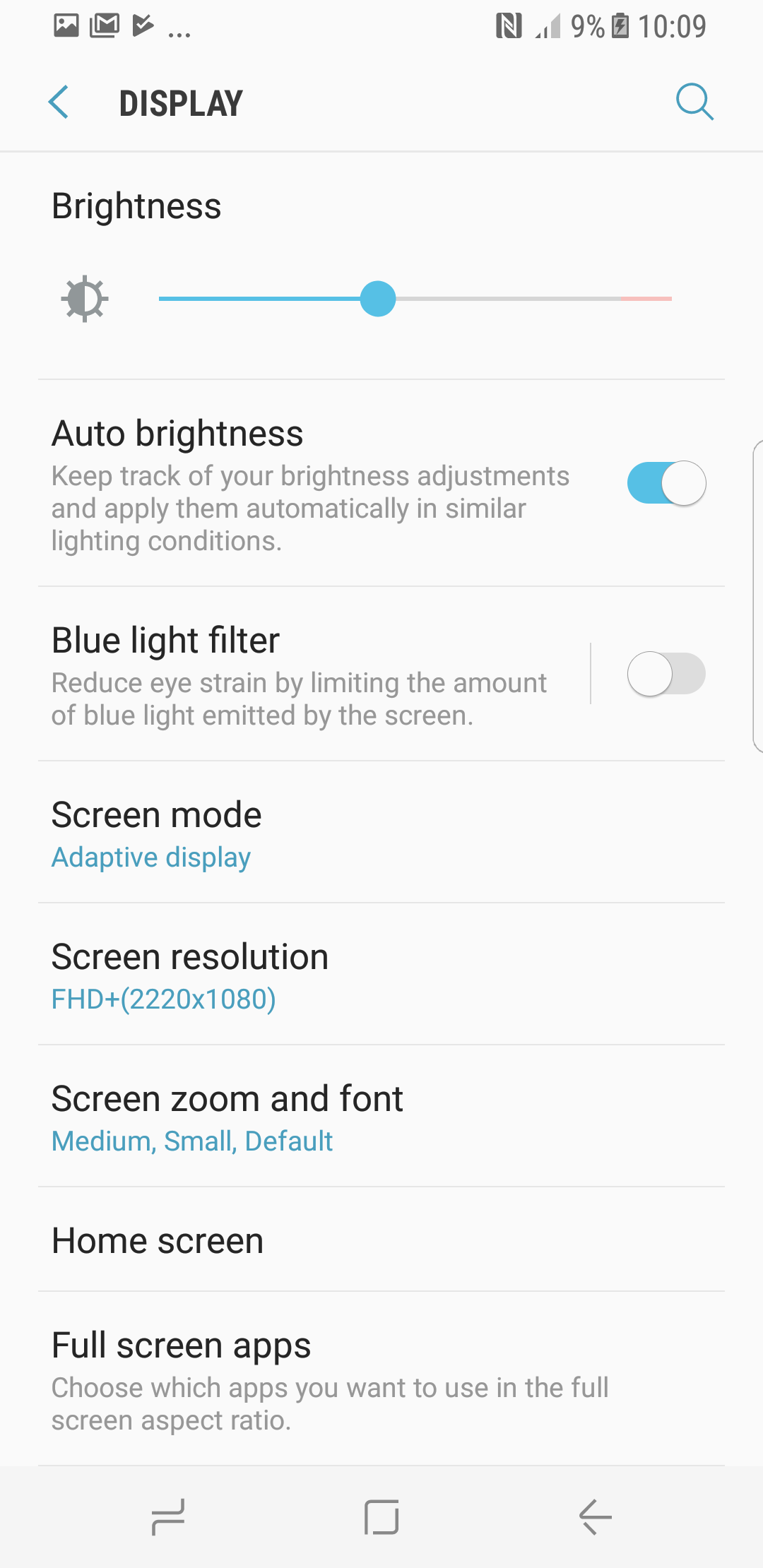763x1568 pixels.
Task: Tap the brightness slider track
Action: [x=415, y=299]
